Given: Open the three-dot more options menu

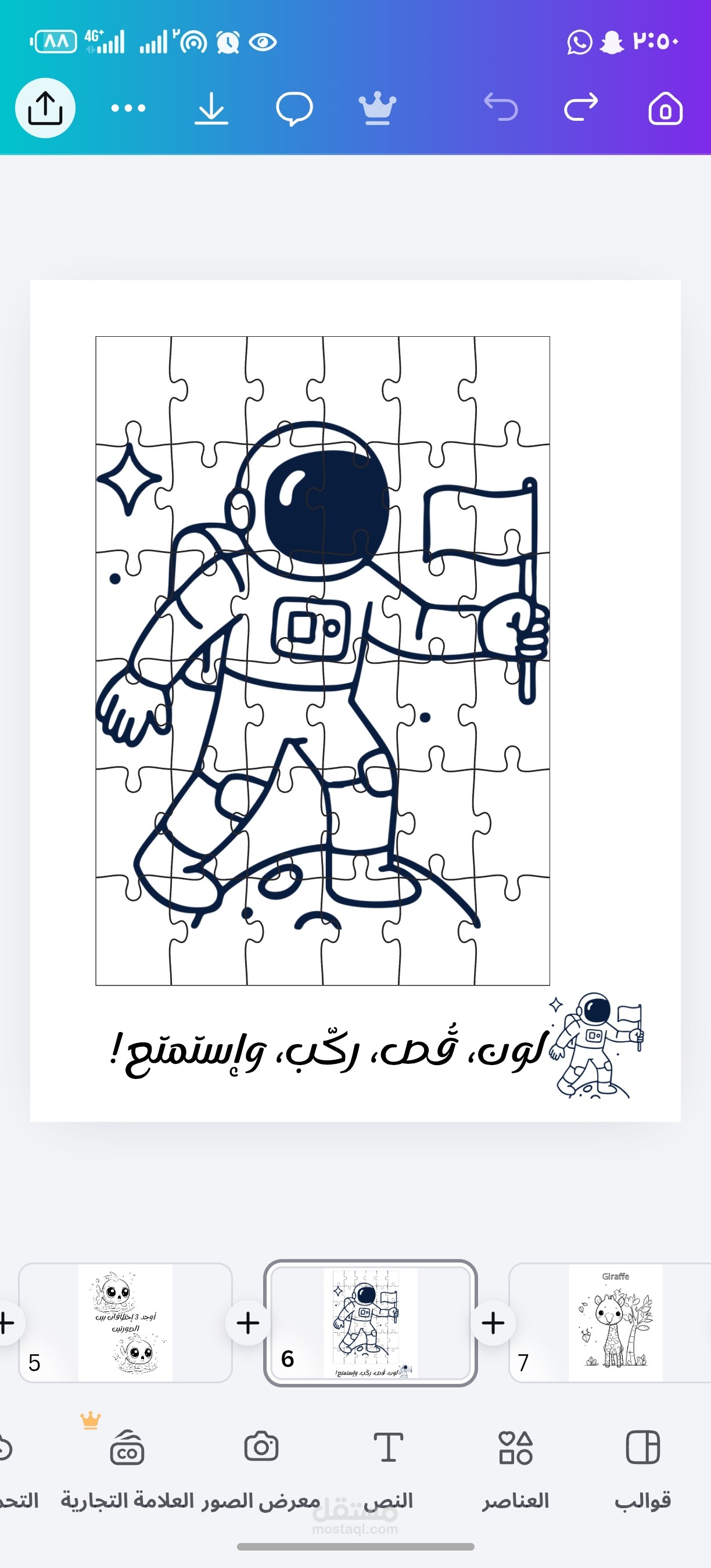Looking at the screenshot, I should (128, 109).
